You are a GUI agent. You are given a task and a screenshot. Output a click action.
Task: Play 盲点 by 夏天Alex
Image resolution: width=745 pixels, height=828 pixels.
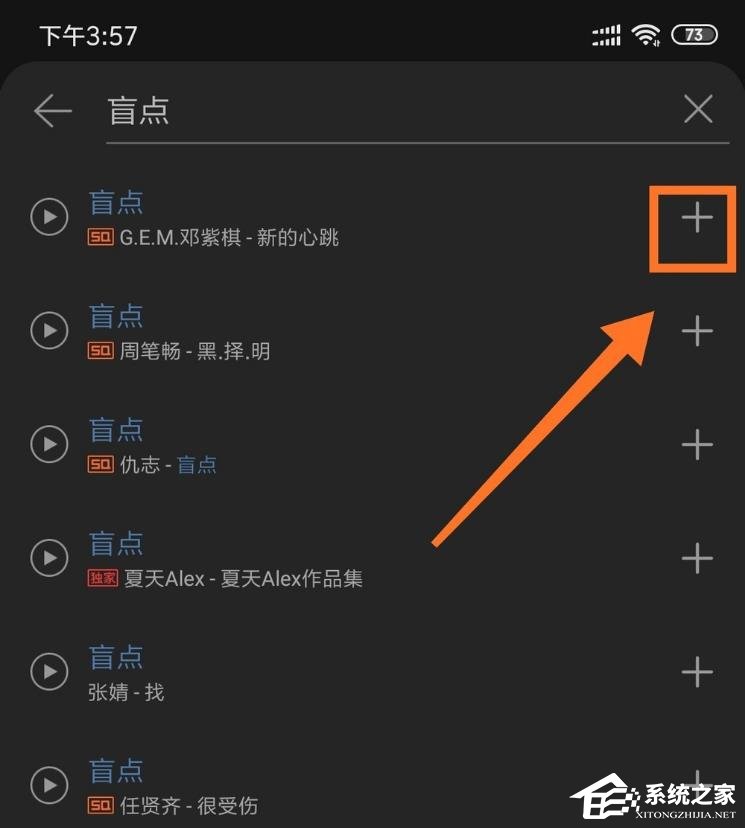[x=49, y=558]
